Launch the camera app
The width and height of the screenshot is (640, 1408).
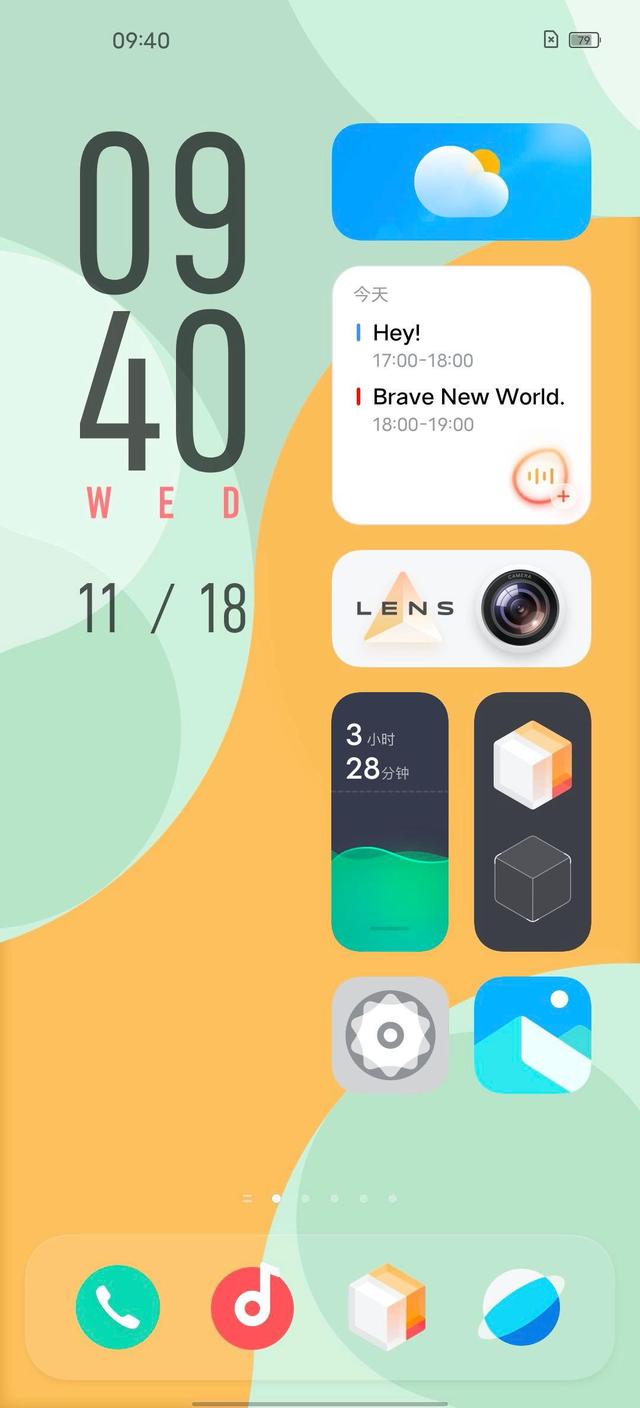[x=520, y=608]
